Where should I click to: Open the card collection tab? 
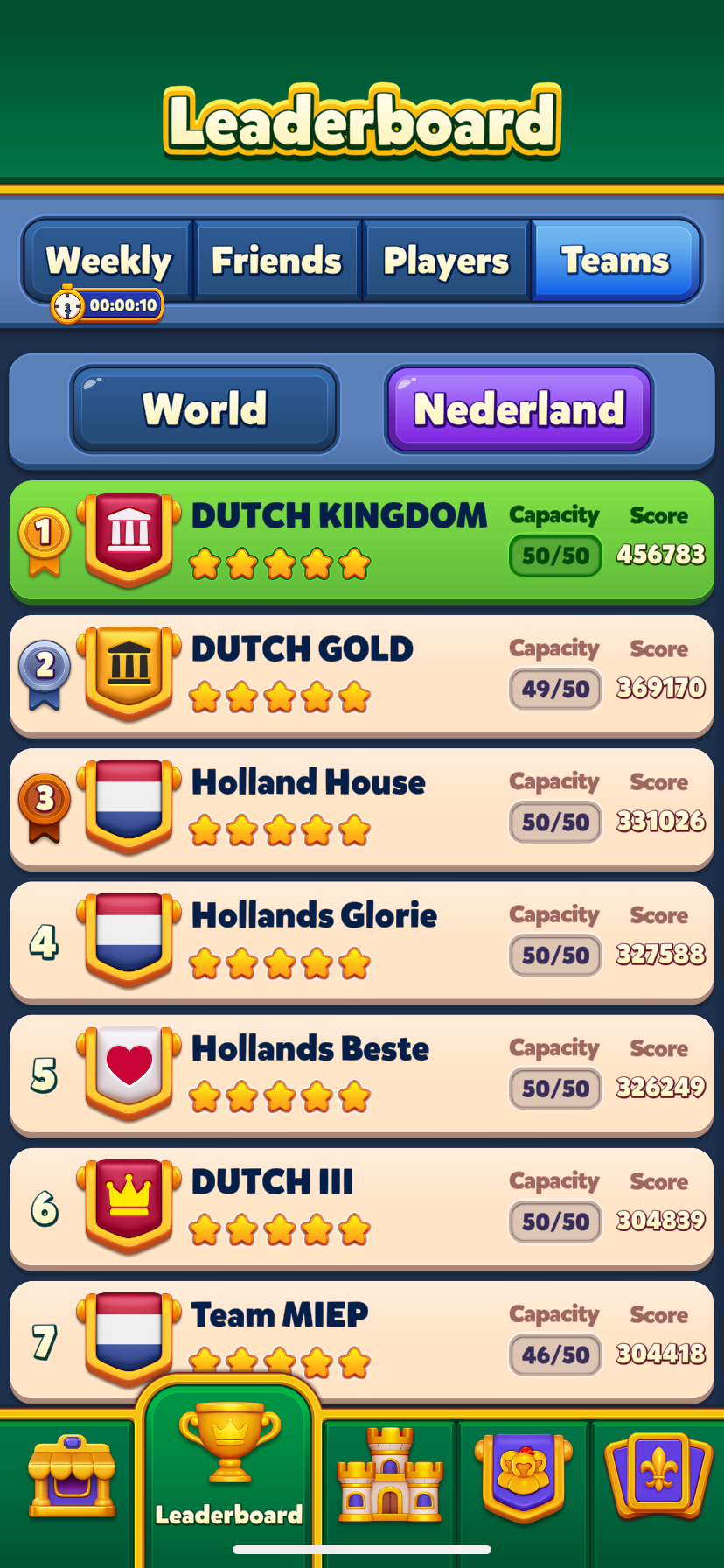tap(658, 1477)
